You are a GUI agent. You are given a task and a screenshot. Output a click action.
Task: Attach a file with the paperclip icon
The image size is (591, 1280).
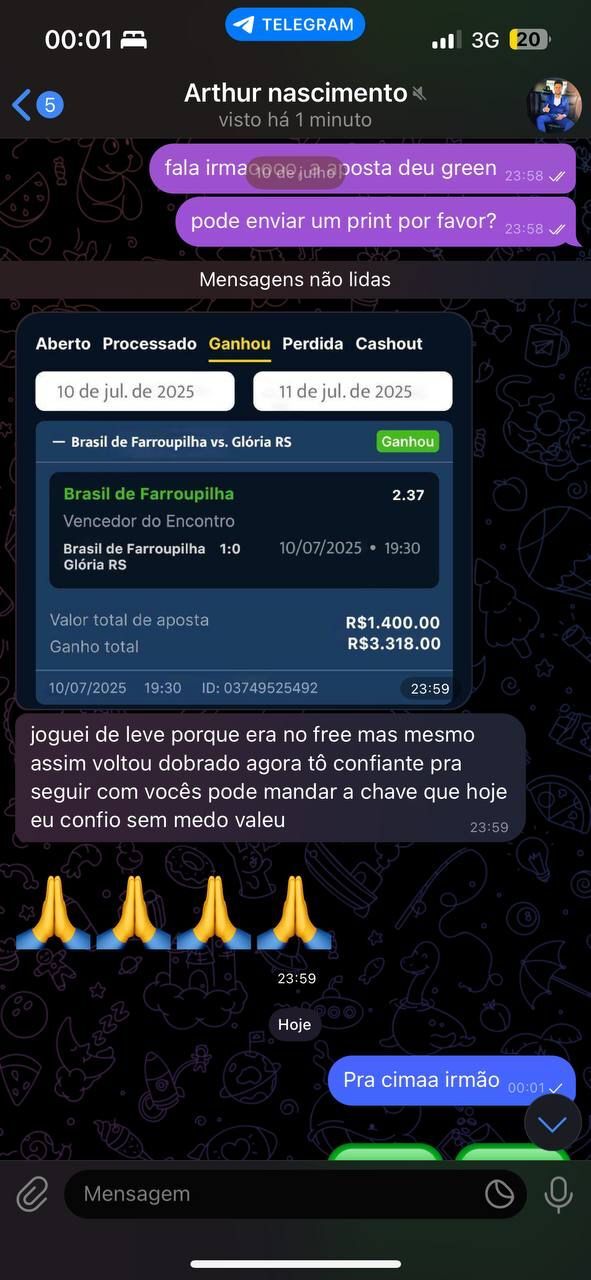coord(31,1193)
